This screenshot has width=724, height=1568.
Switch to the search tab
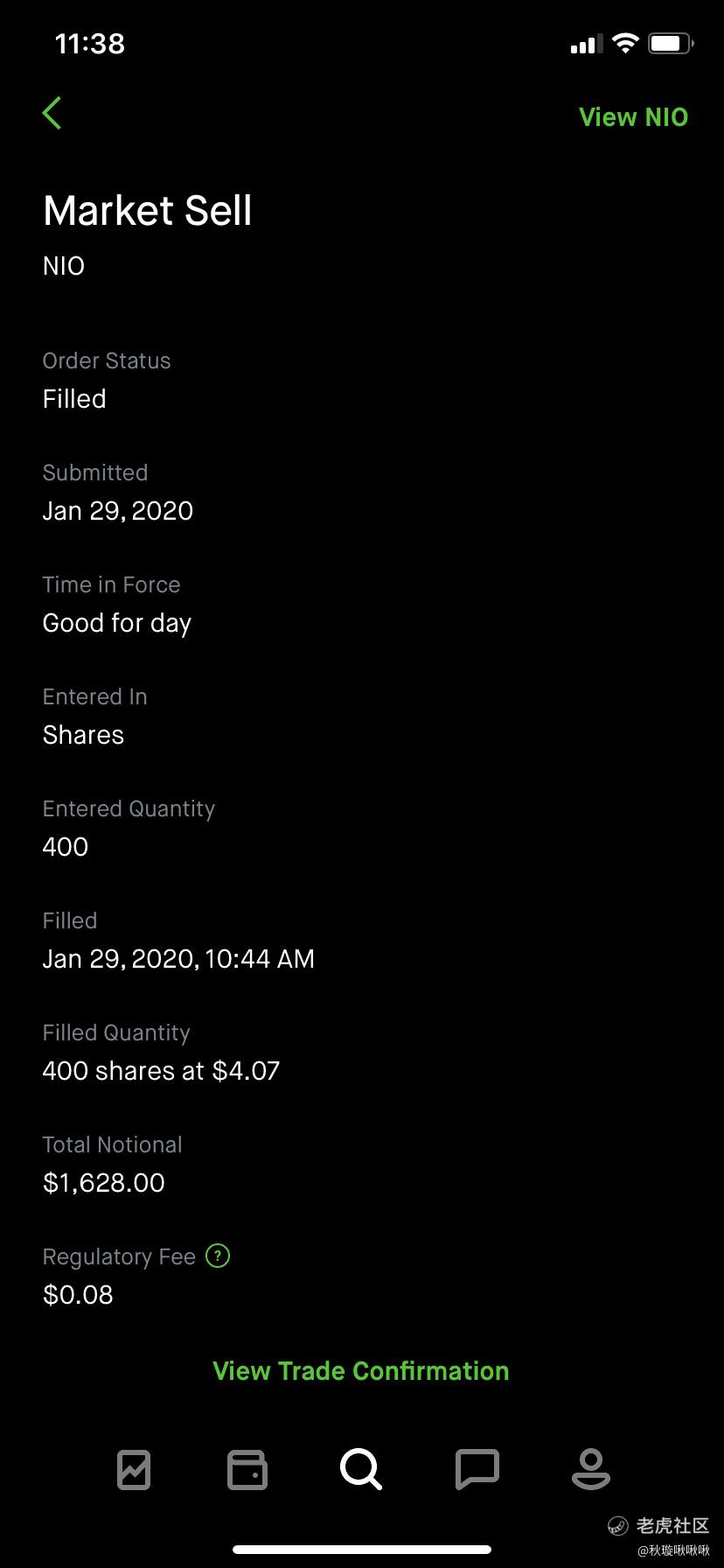360,1469
